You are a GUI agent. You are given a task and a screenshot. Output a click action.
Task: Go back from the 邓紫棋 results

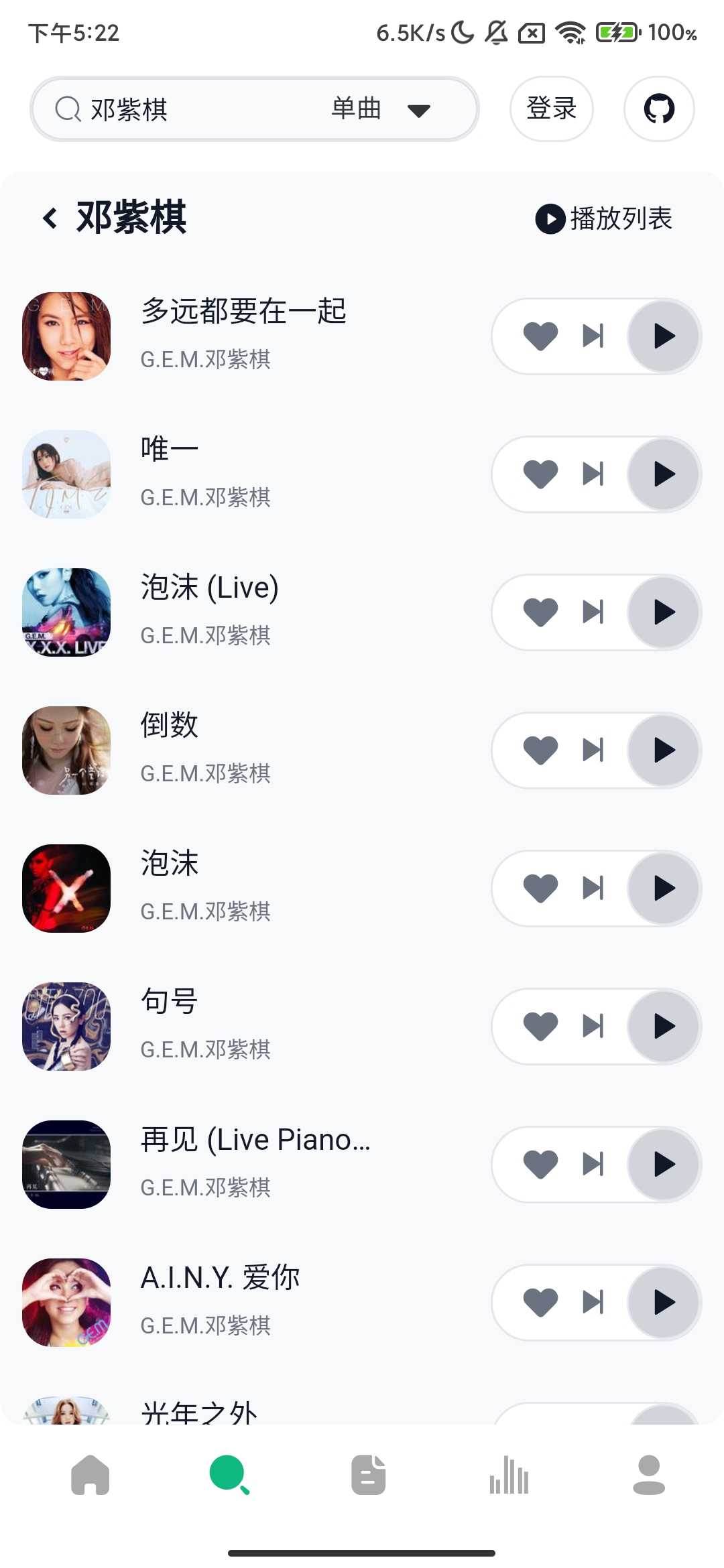(50, 218)
